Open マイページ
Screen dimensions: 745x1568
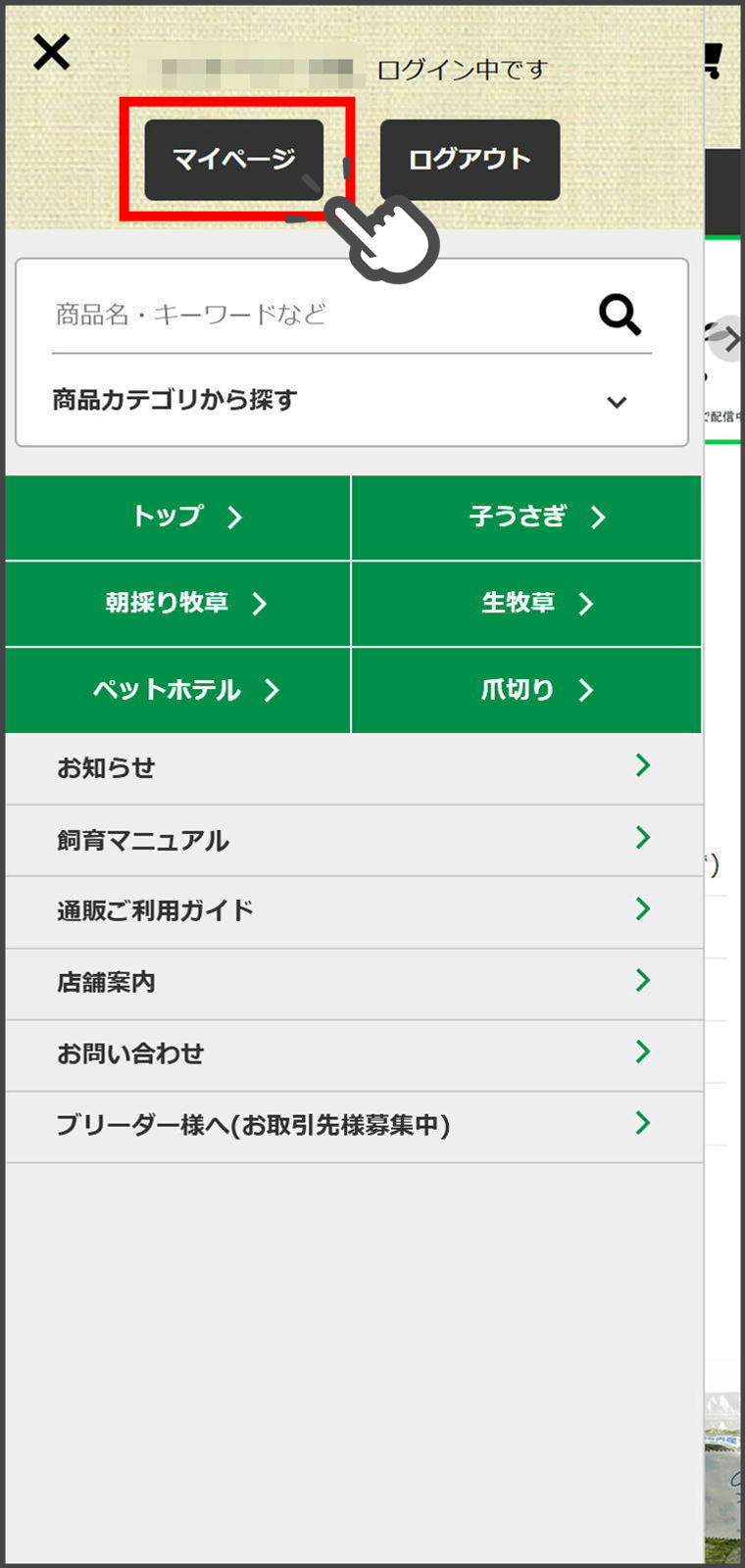tap(233, 160)
